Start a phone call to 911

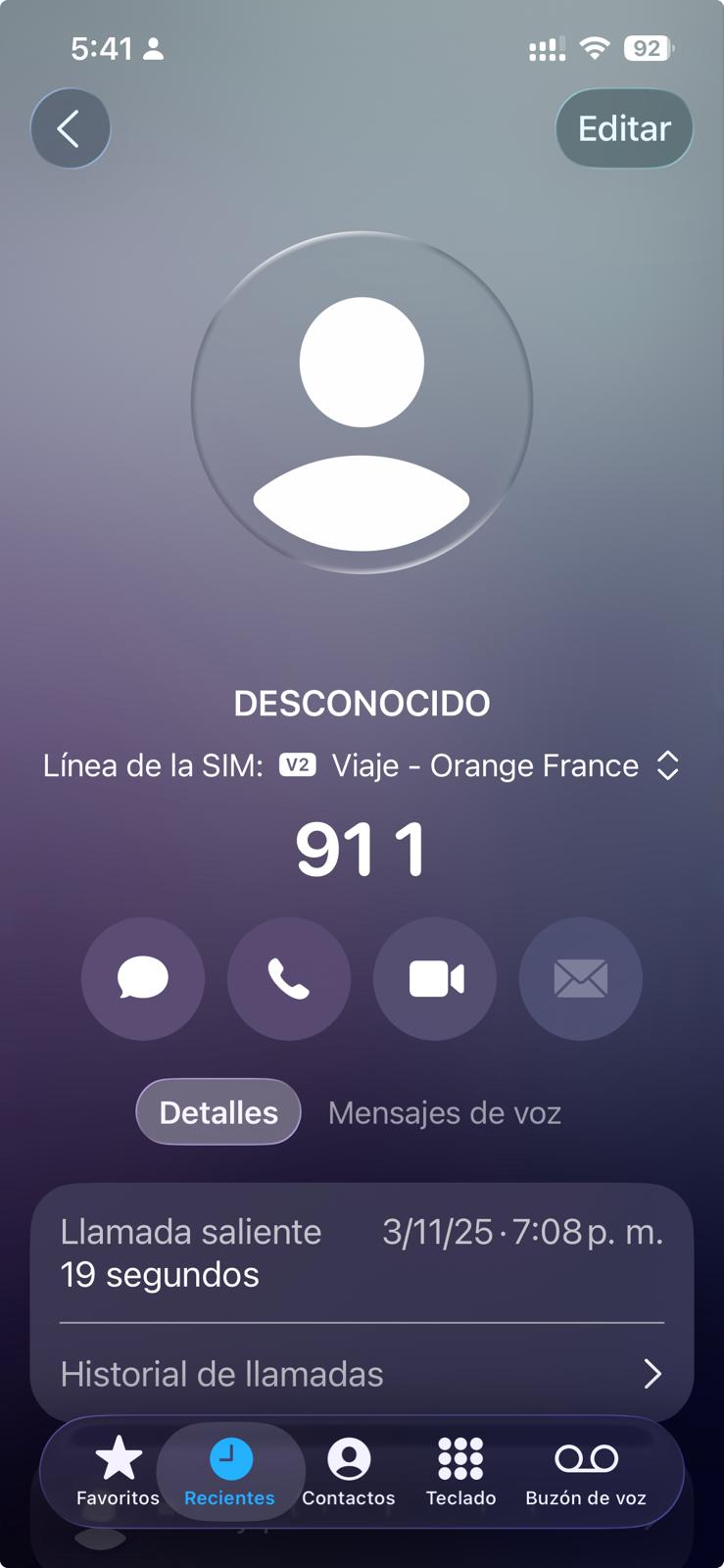pyautogui.click(x=289, y=978)
